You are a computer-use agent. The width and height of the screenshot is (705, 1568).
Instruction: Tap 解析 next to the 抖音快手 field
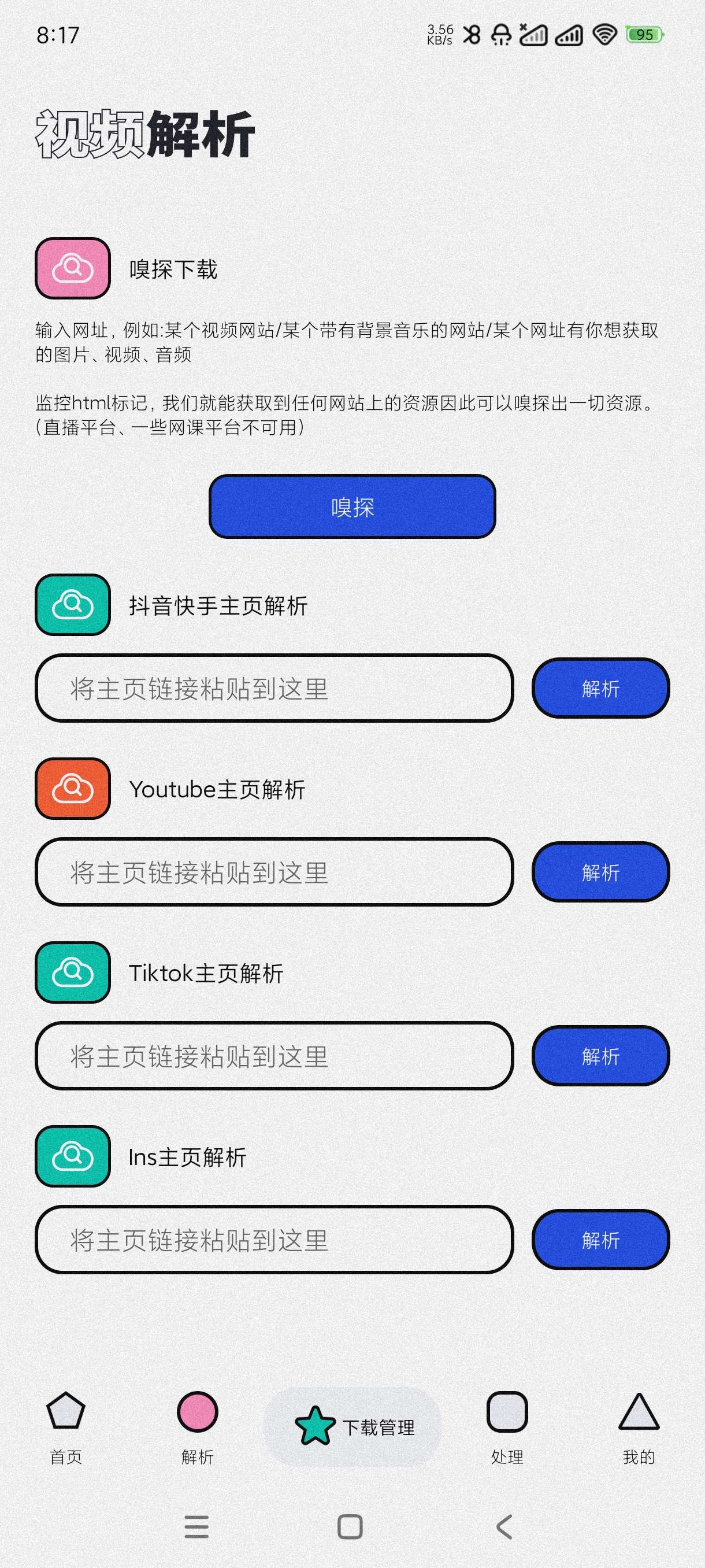600,689
